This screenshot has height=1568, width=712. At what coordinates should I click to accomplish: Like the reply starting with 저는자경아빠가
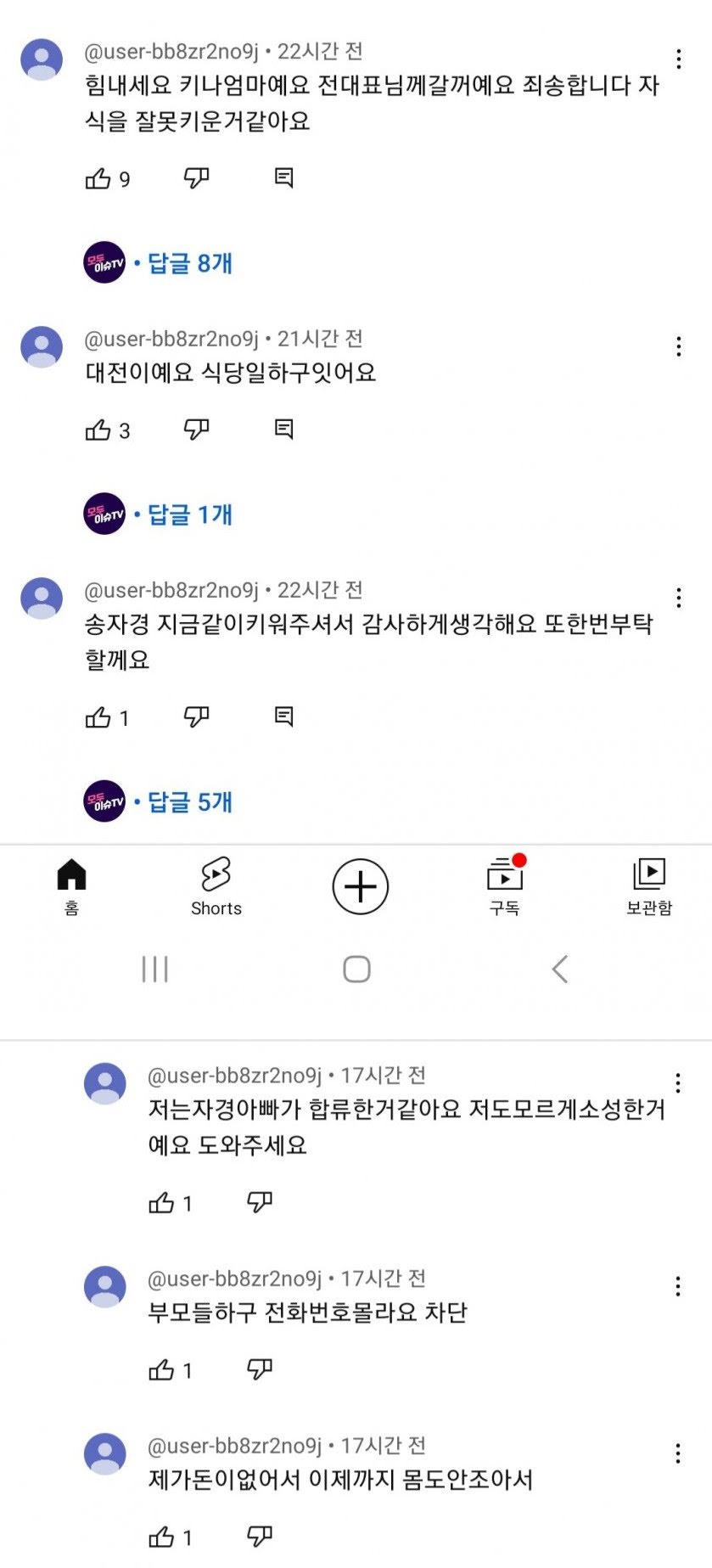161,1202
